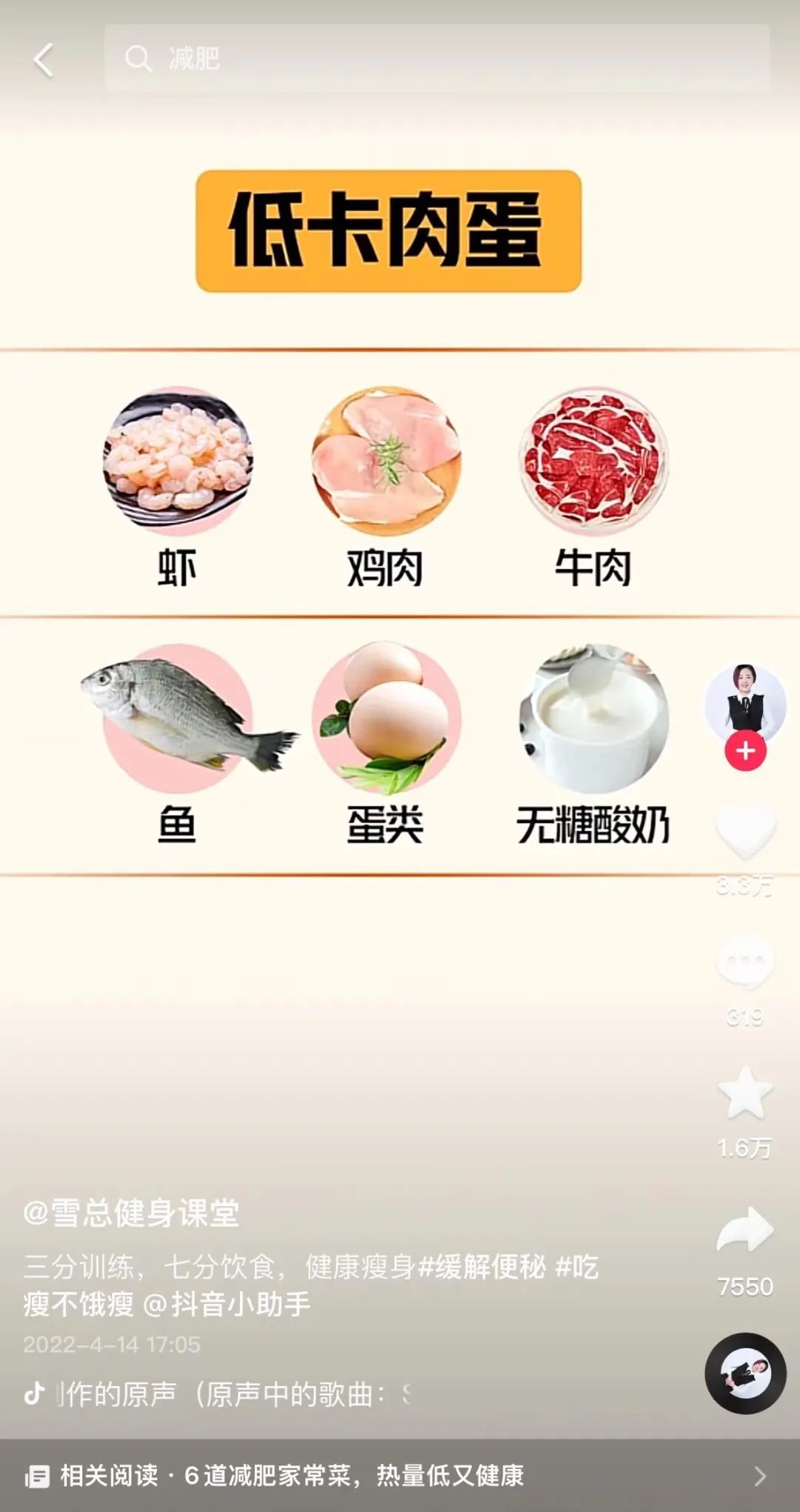Tap the @抖音小助手 mention

(x=226, y=1304)
